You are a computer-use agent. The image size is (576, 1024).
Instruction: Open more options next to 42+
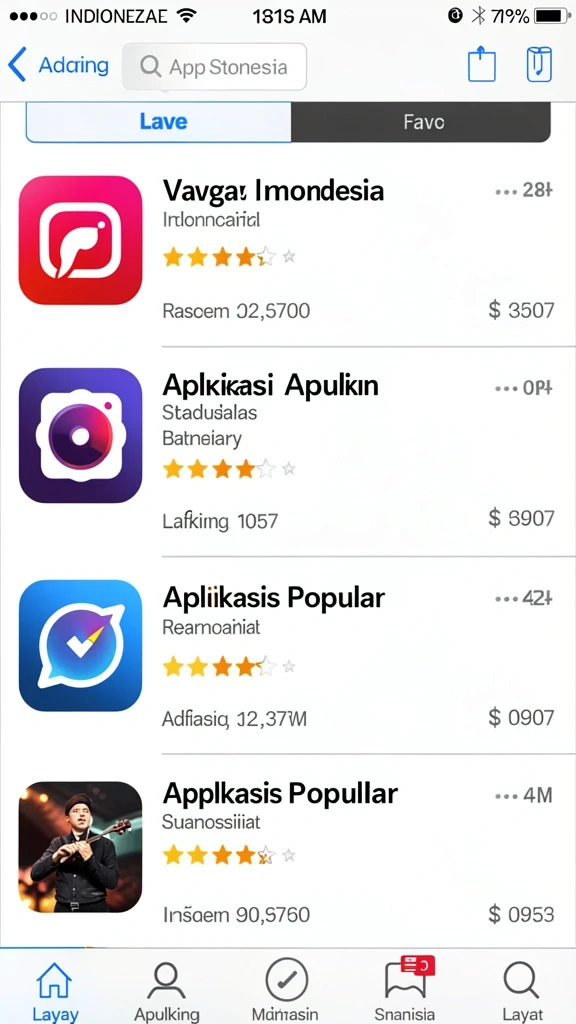pos(506,598)
